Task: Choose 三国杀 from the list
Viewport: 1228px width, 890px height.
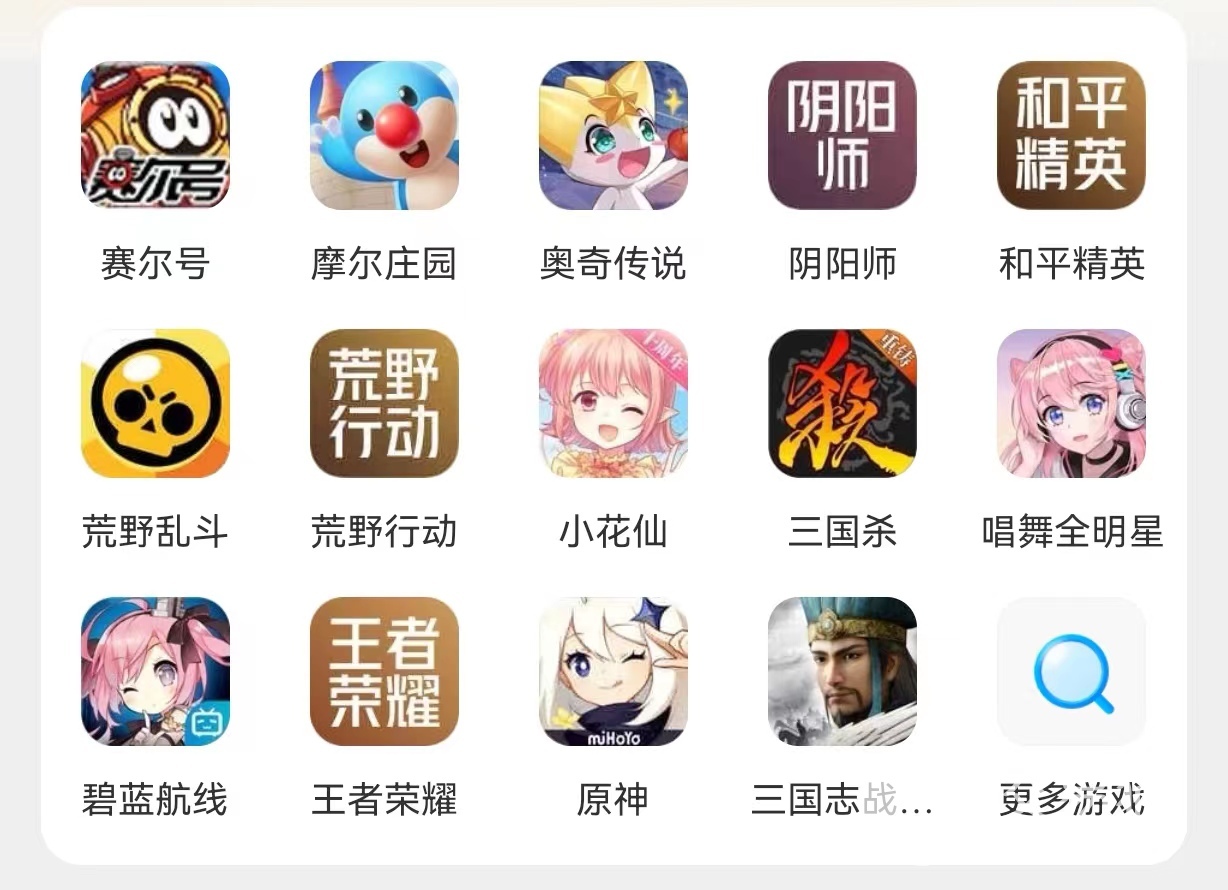Action: tap(842, 403)
